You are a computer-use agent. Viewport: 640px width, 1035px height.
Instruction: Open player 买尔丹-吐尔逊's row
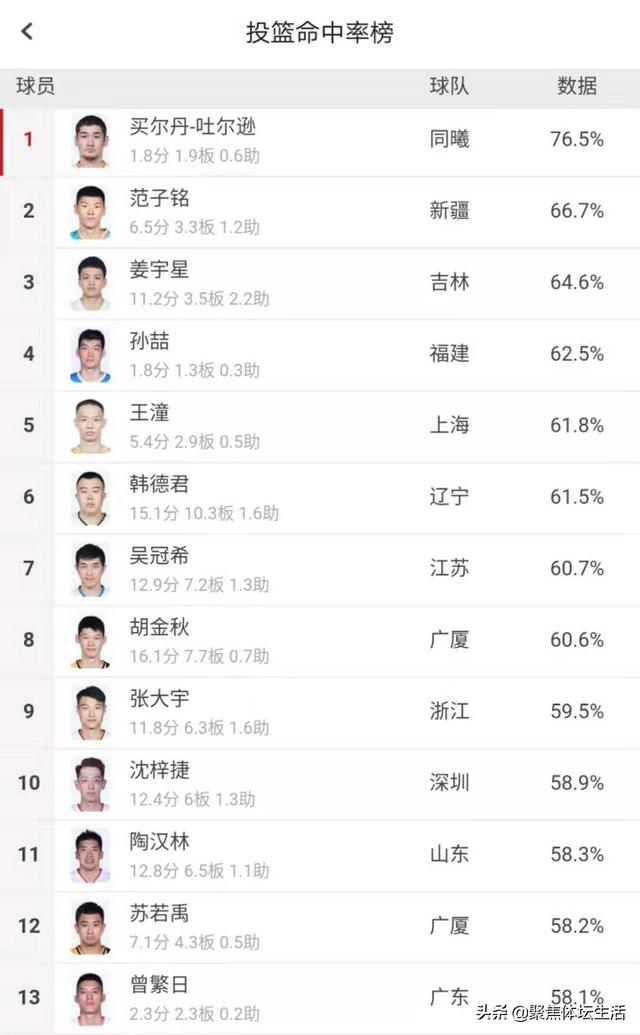(x=320, y=140)
